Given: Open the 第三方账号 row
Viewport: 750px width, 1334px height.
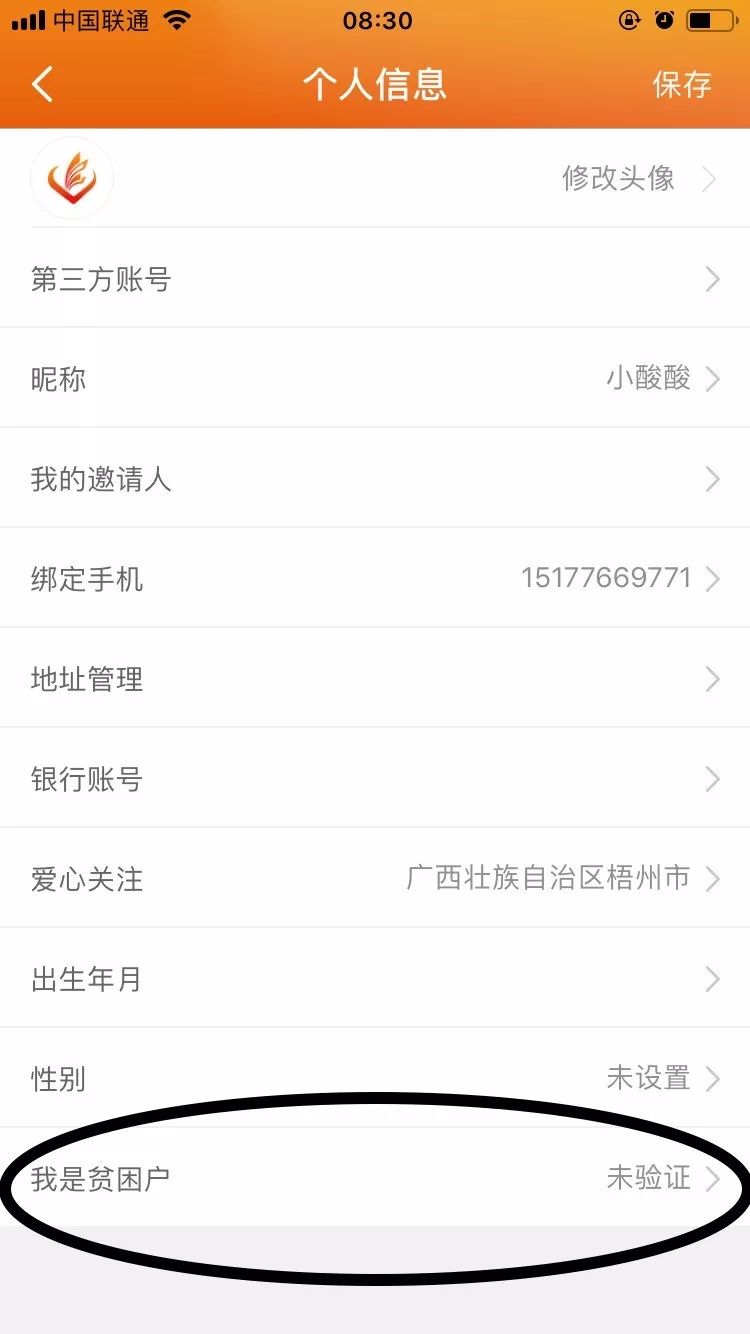Looking at the screenshot, I should pyautogui.click(x=375, y=279).
